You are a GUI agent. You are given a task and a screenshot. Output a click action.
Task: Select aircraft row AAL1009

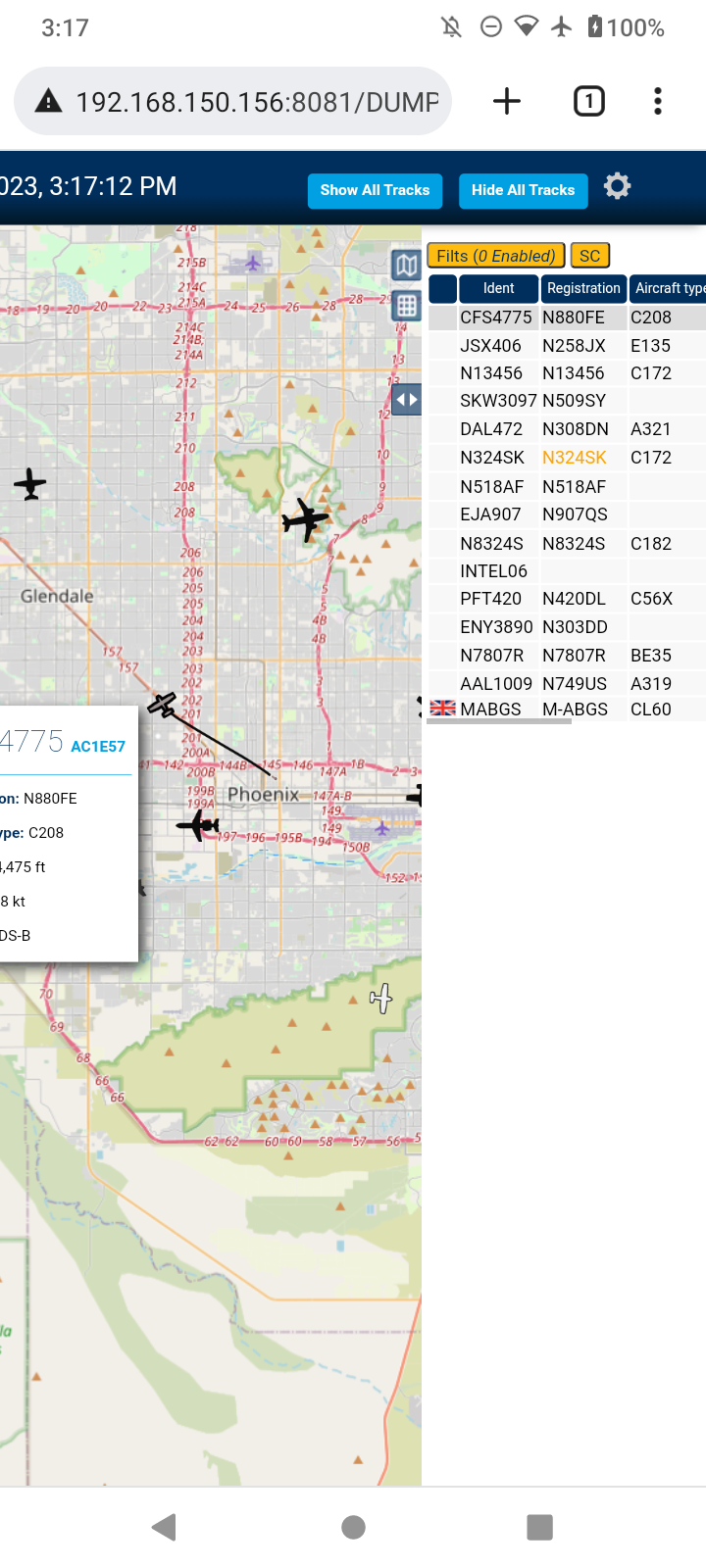567,684
